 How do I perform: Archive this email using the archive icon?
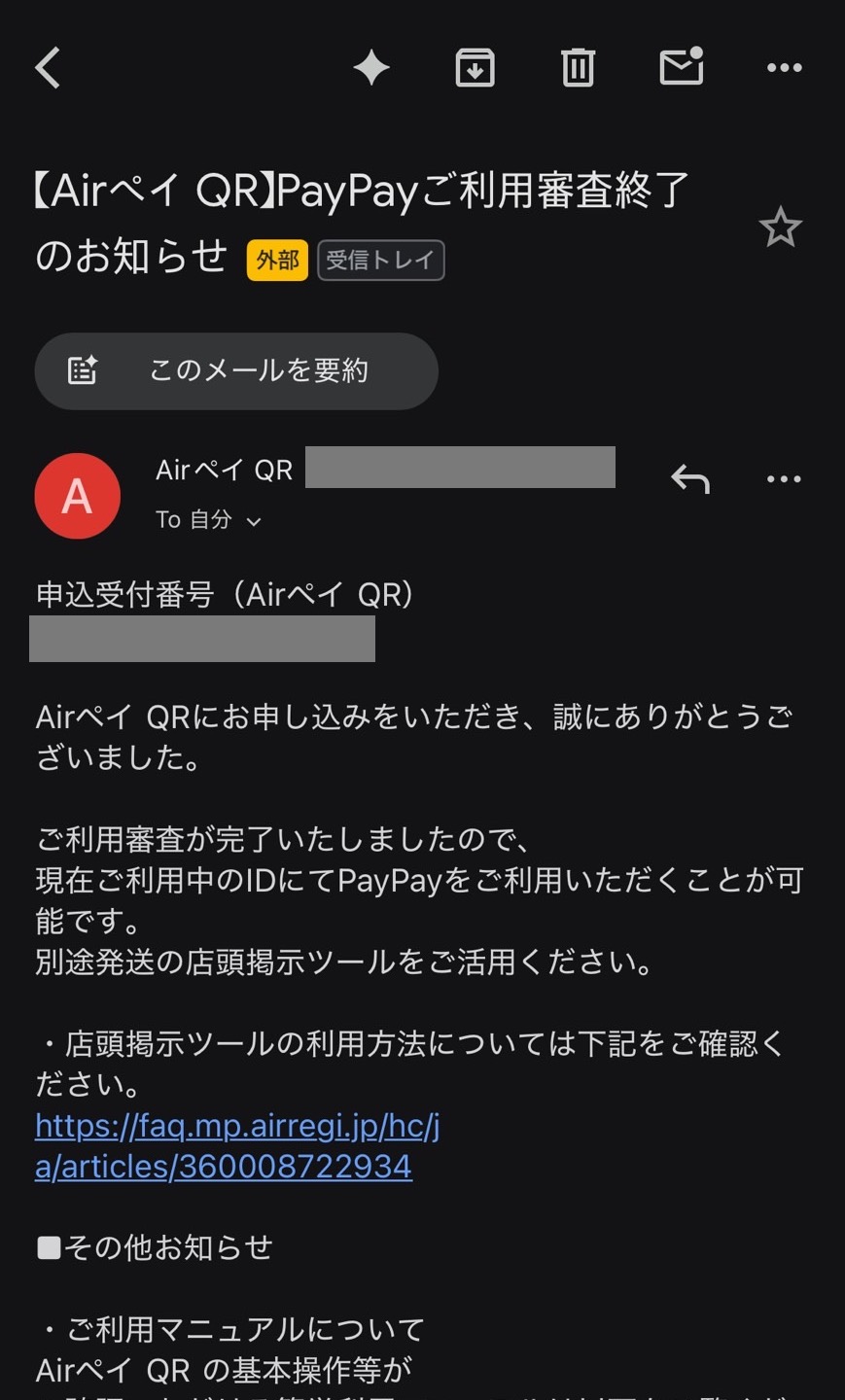(x=475, y=67)
